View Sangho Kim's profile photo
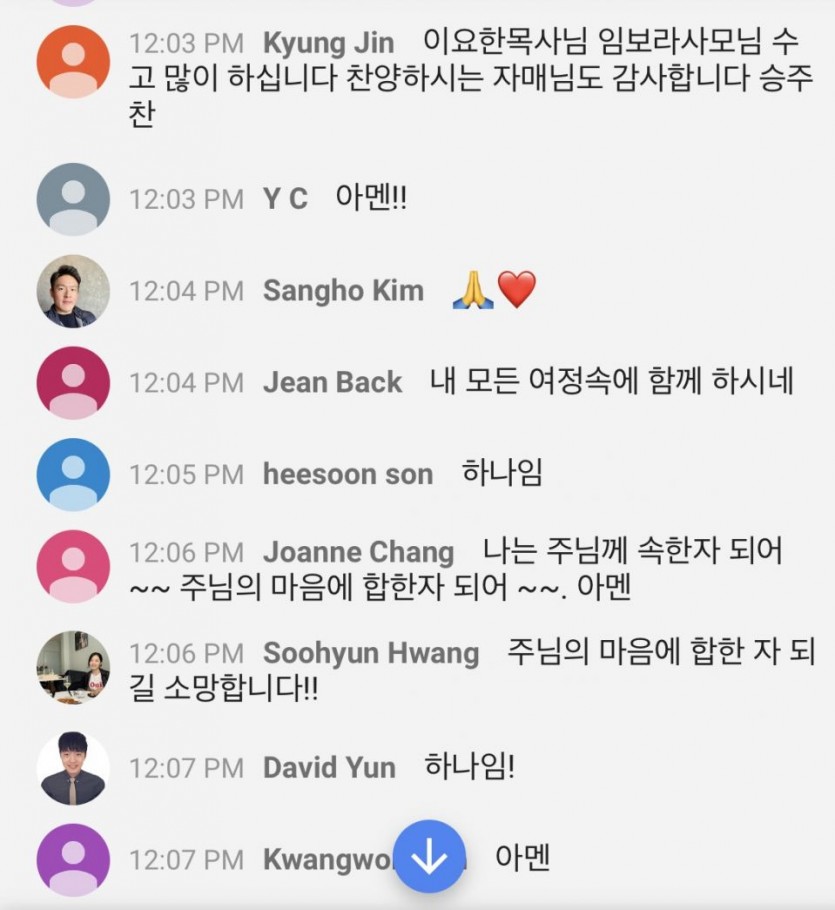This screenshot has width=835, height=910. coord(73,291)
